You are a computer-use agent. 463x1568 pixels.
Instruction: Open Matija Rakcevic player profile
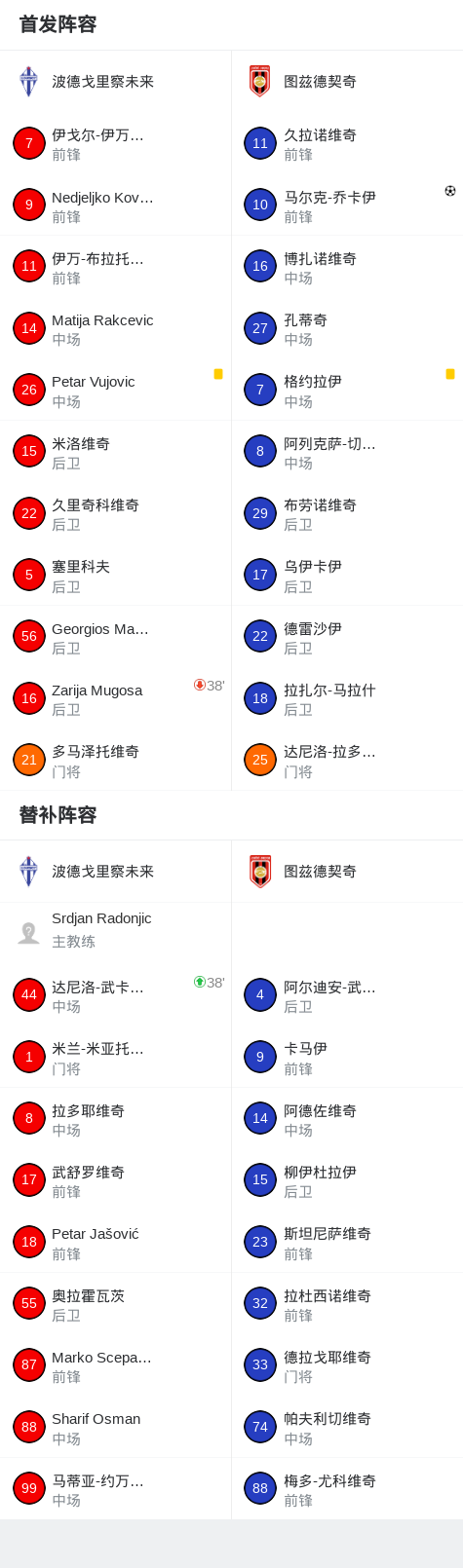pyautogui.click(x=115, y=329)
